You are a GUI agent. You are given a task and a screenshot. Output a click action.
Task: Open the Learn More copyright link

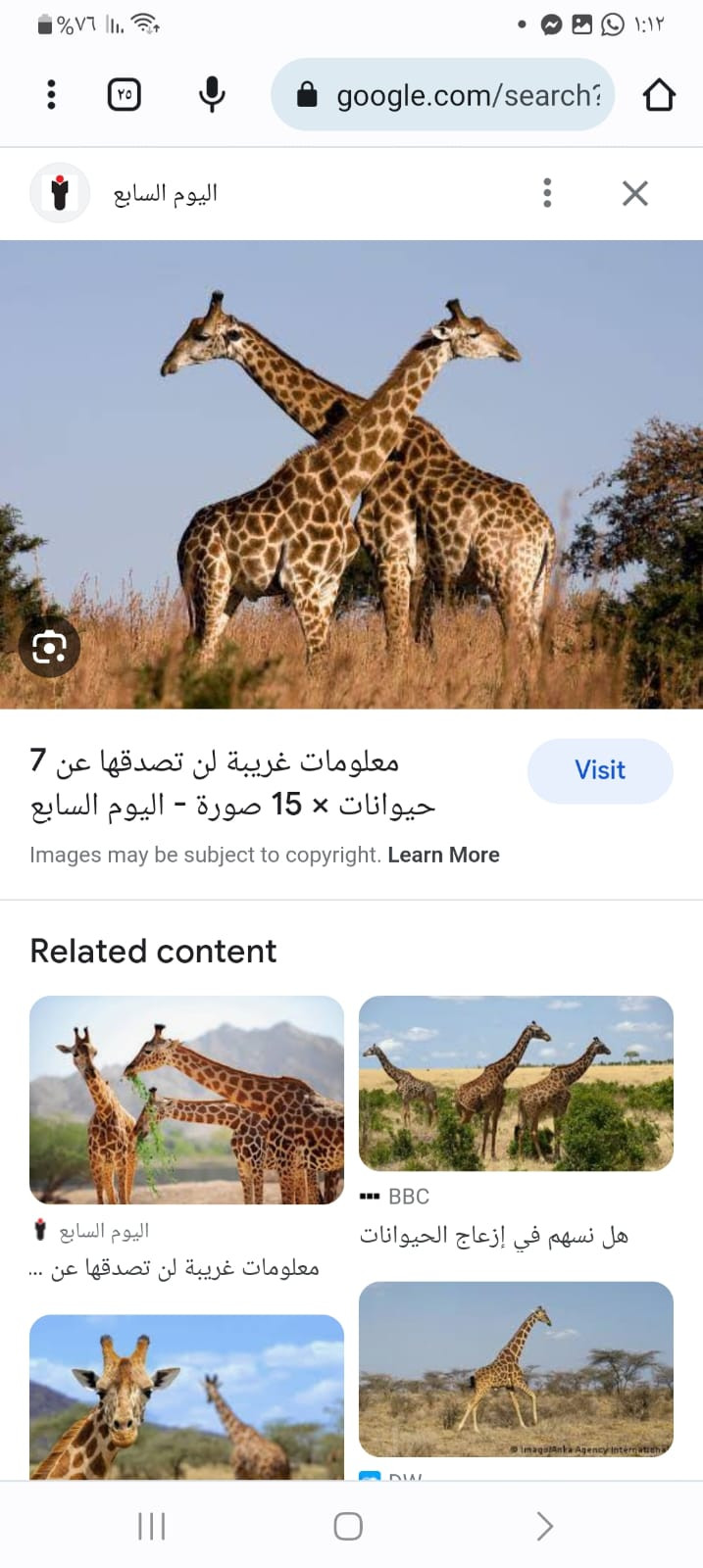click(x=443, y=855)
